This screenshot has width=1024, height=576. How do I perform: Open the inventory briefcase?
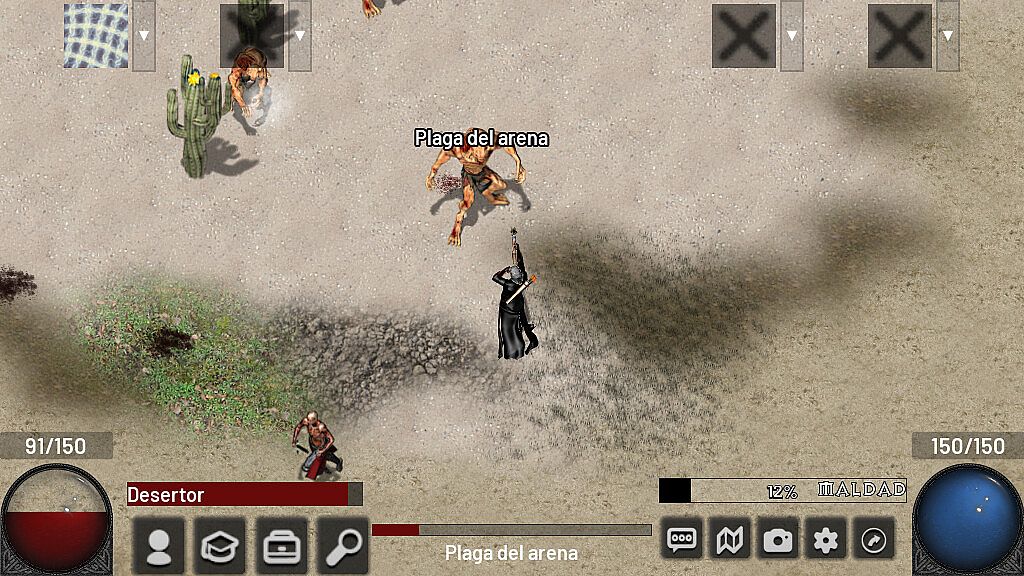282,544
